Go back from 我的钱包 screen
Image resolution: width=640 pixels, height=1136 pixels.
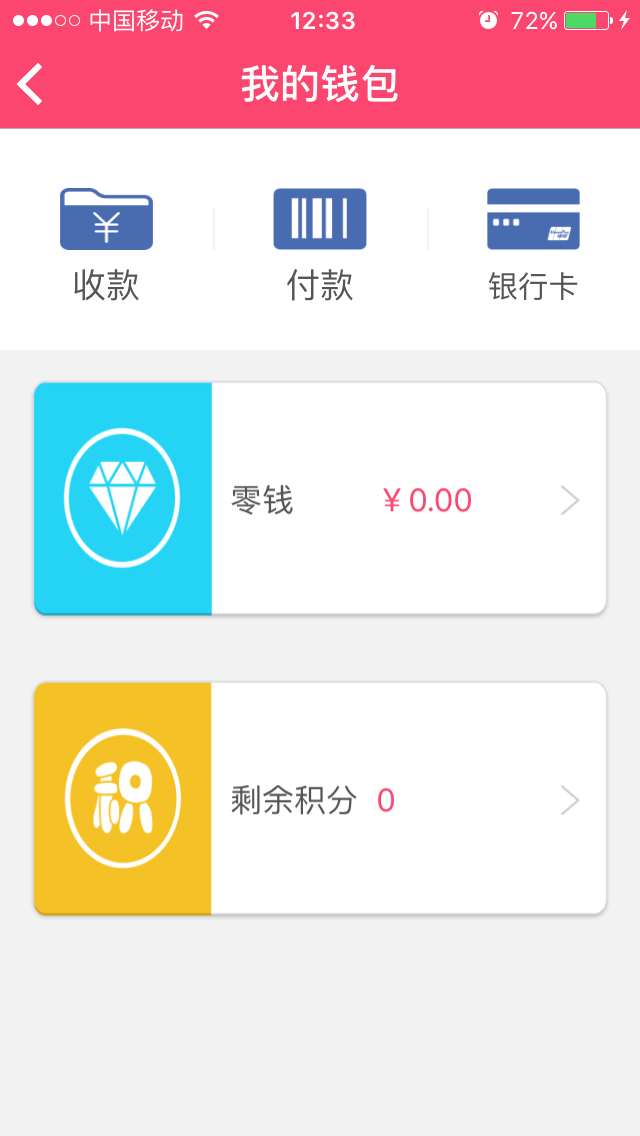[31, 84]
